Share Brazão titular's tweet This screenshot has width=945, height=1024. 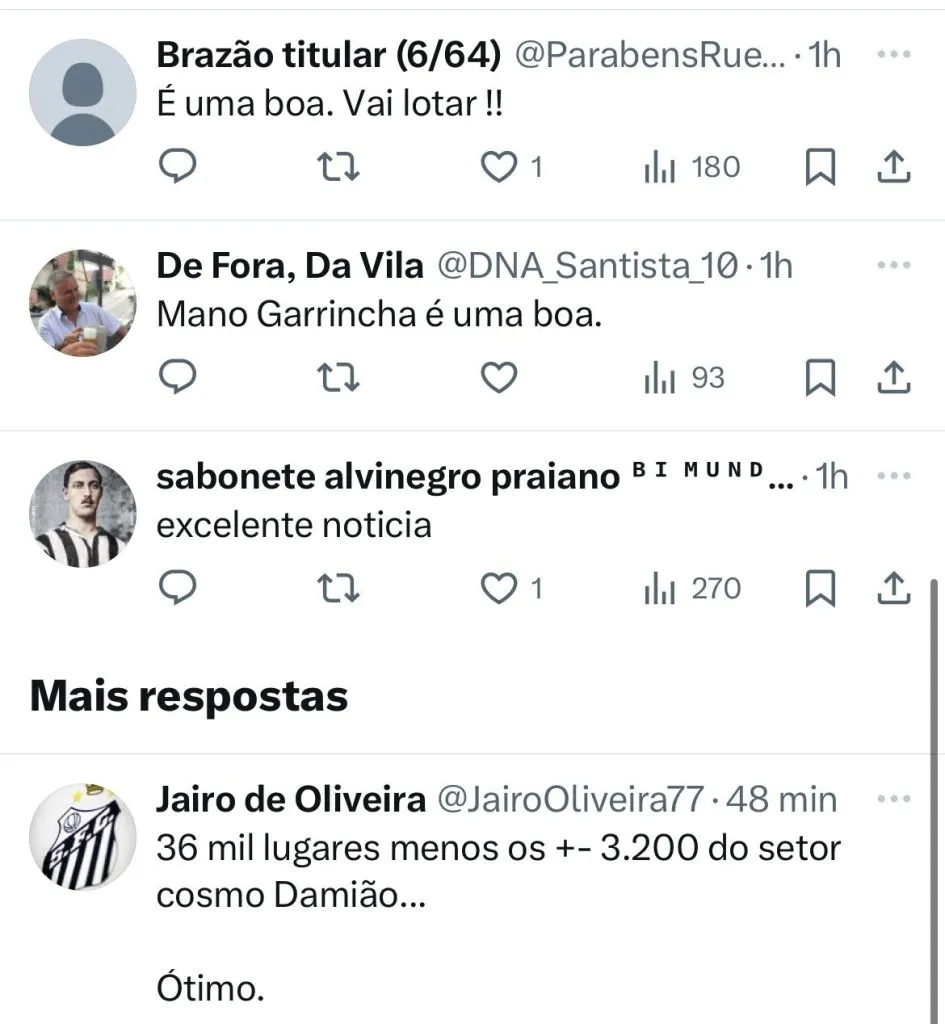click(893, 168)
